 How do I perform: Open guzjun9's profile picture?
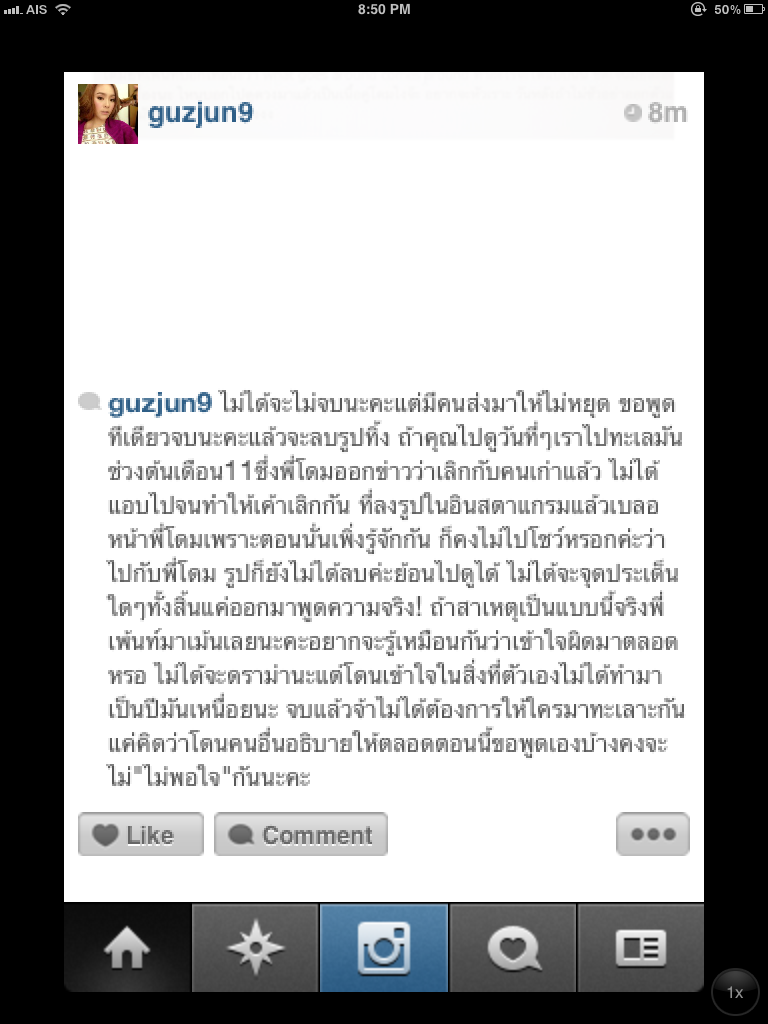(x=108, y=114)
